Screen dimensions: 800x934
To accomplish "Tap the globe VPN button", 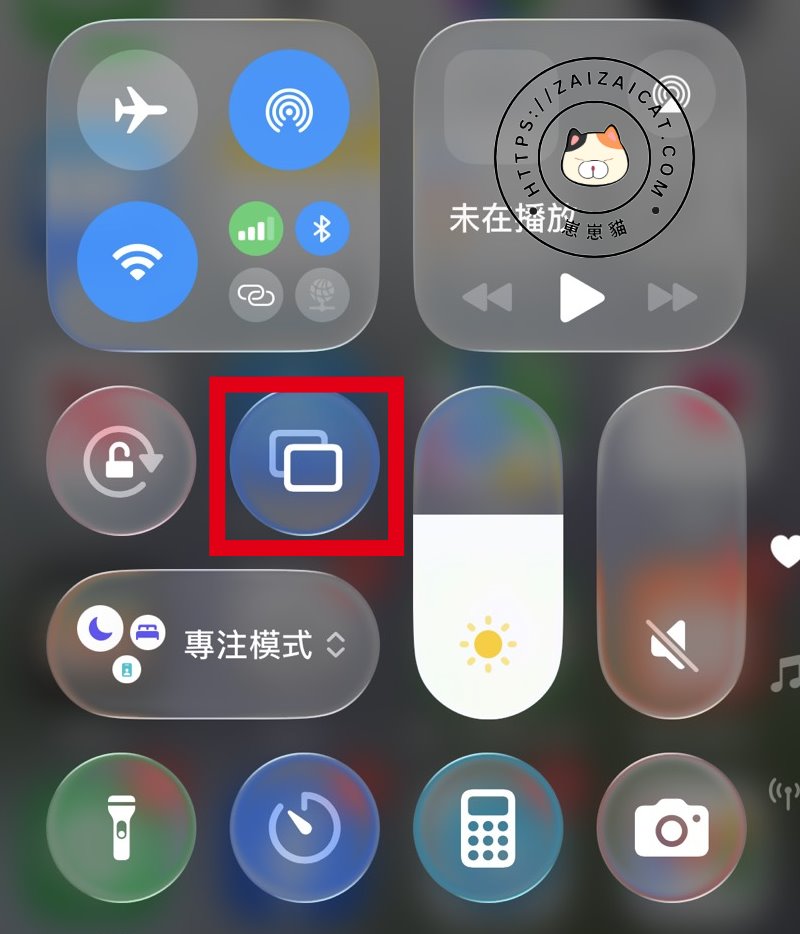I will pyautogui.click(x=322, y=295).
